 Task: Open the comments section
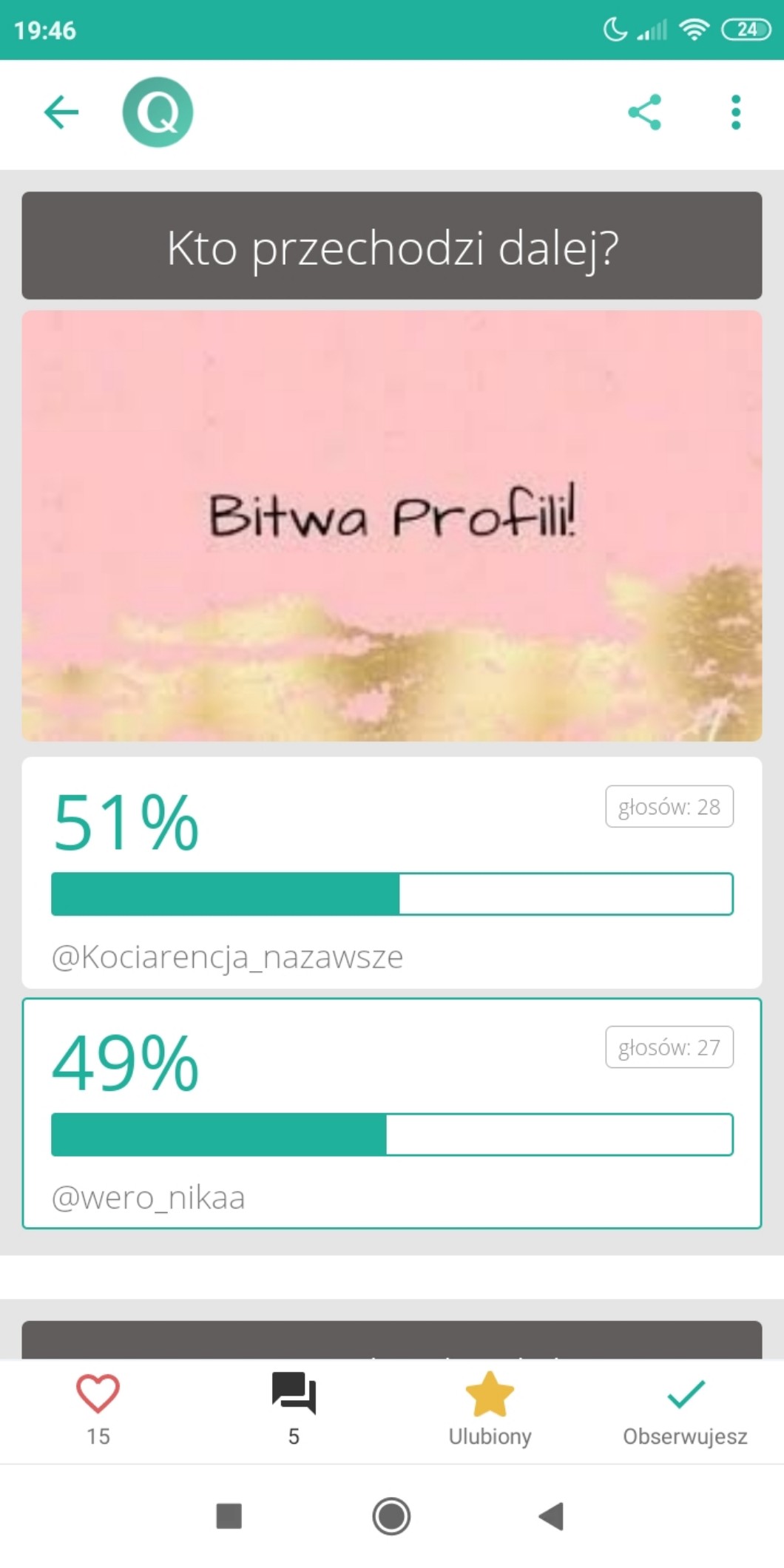tap(294, 1407)
